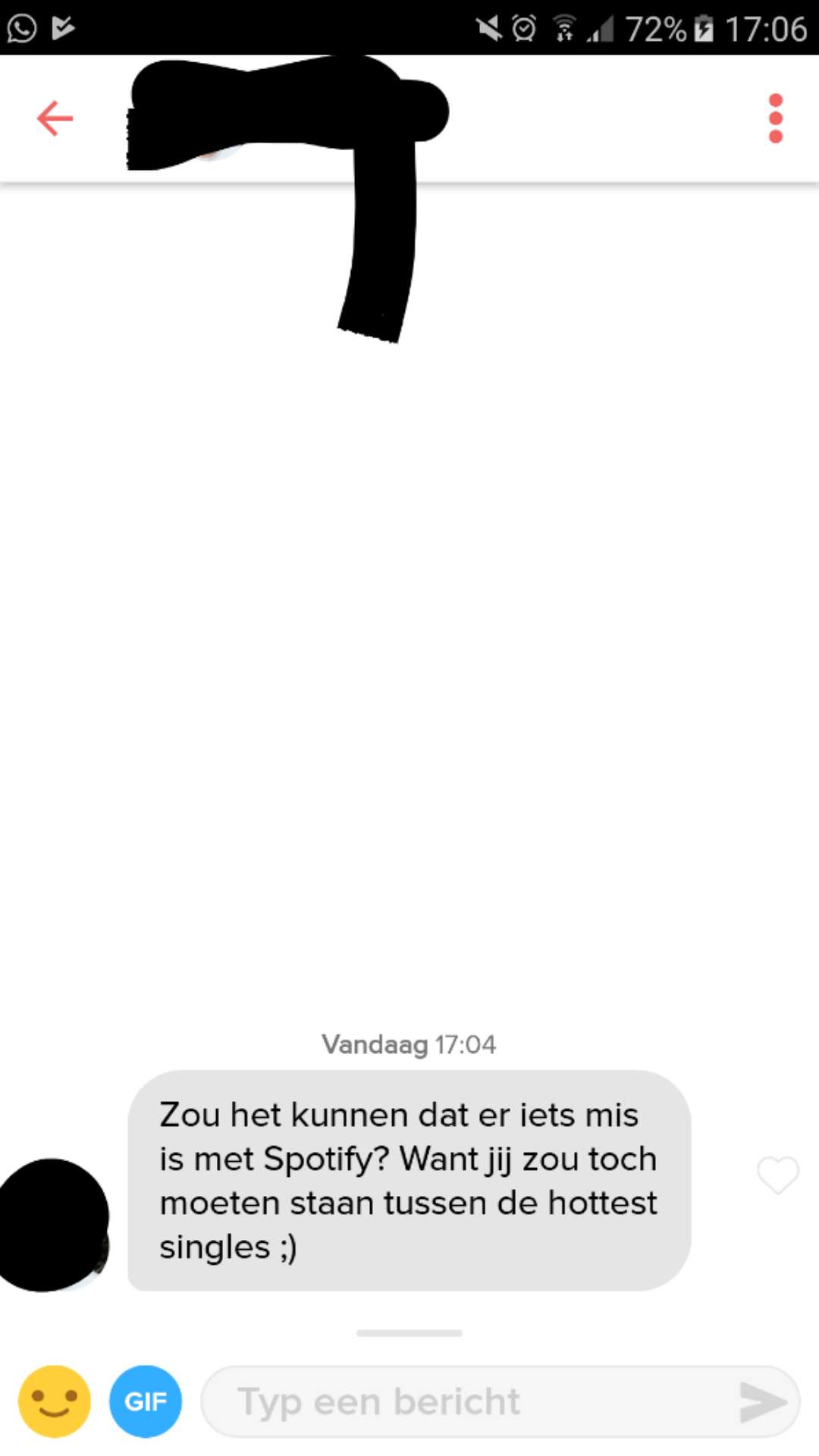Viewport: 819px width, 1456px height.
Task: Go back using the red arrow
Action: [55, 118]
